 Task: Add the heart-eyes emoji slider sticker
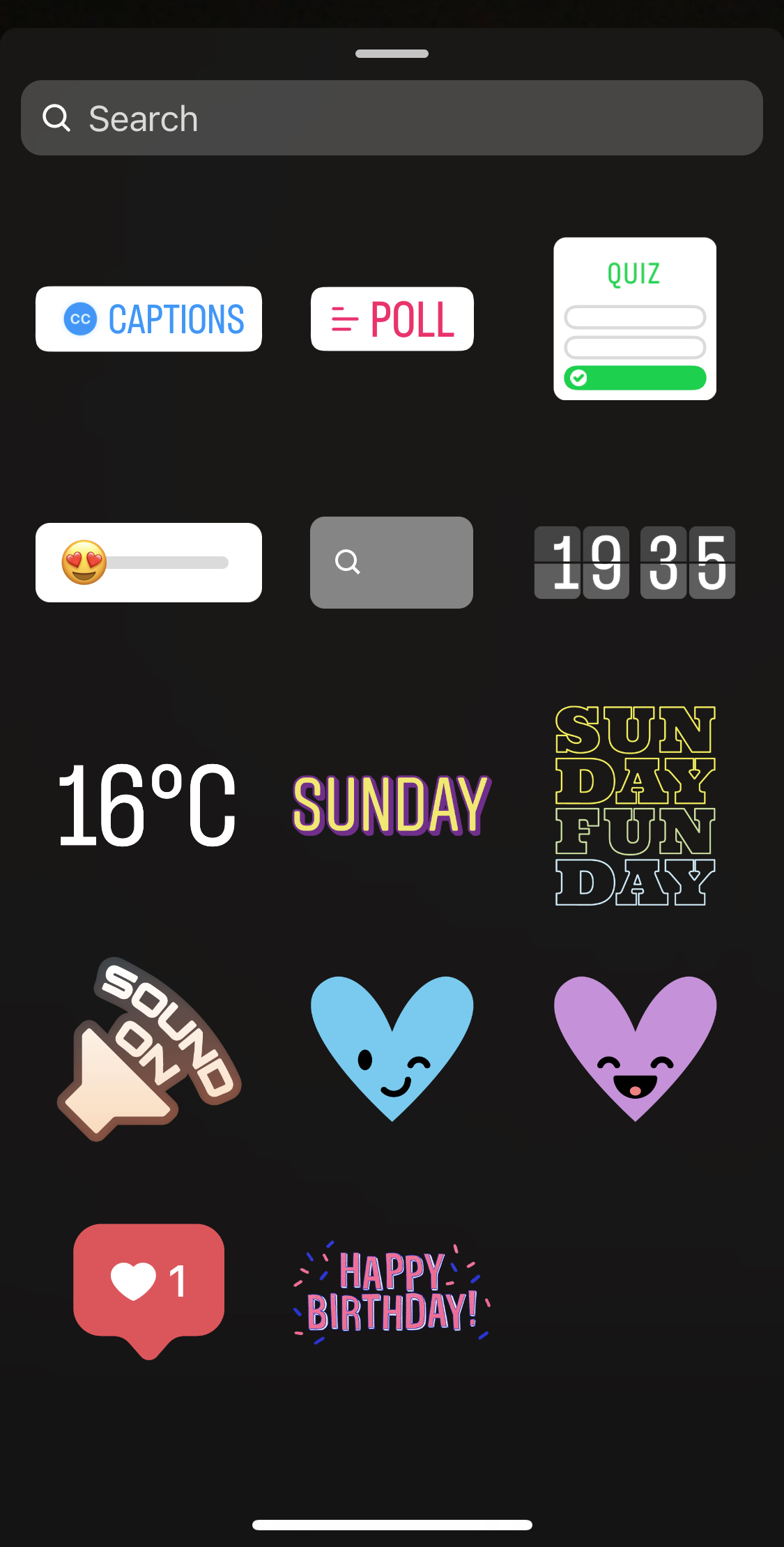[x=148, y=563]
